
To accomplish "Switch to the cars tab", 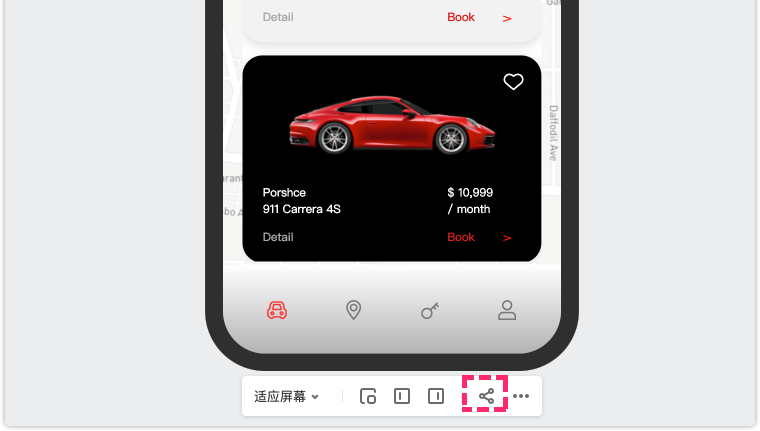I will coord(278,310).
